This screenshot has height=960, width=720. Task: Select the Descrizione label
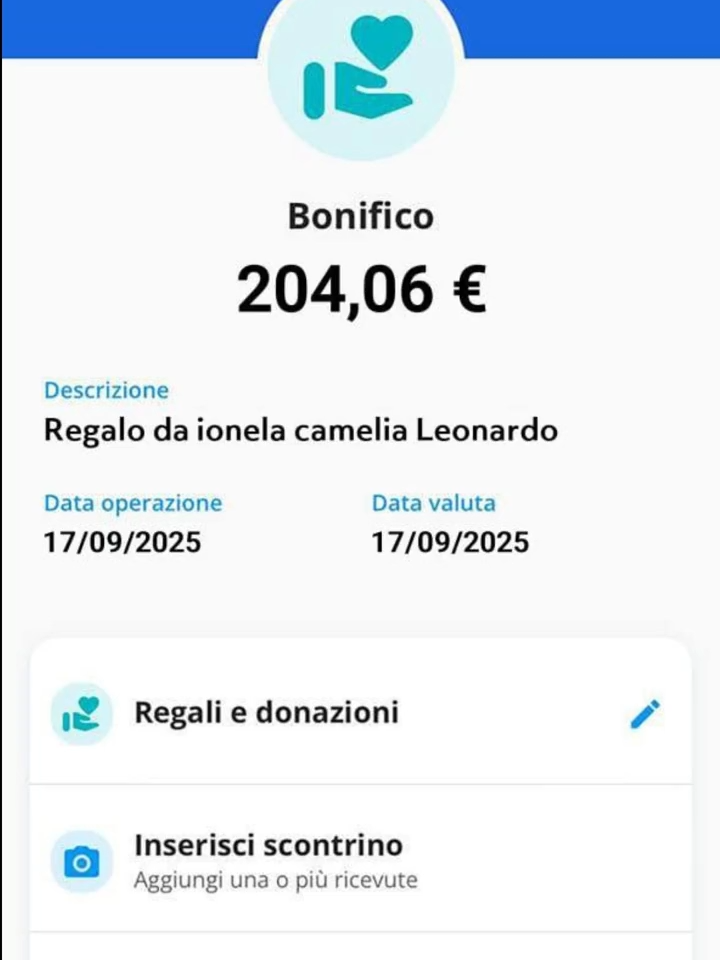(x=106, y=390)
